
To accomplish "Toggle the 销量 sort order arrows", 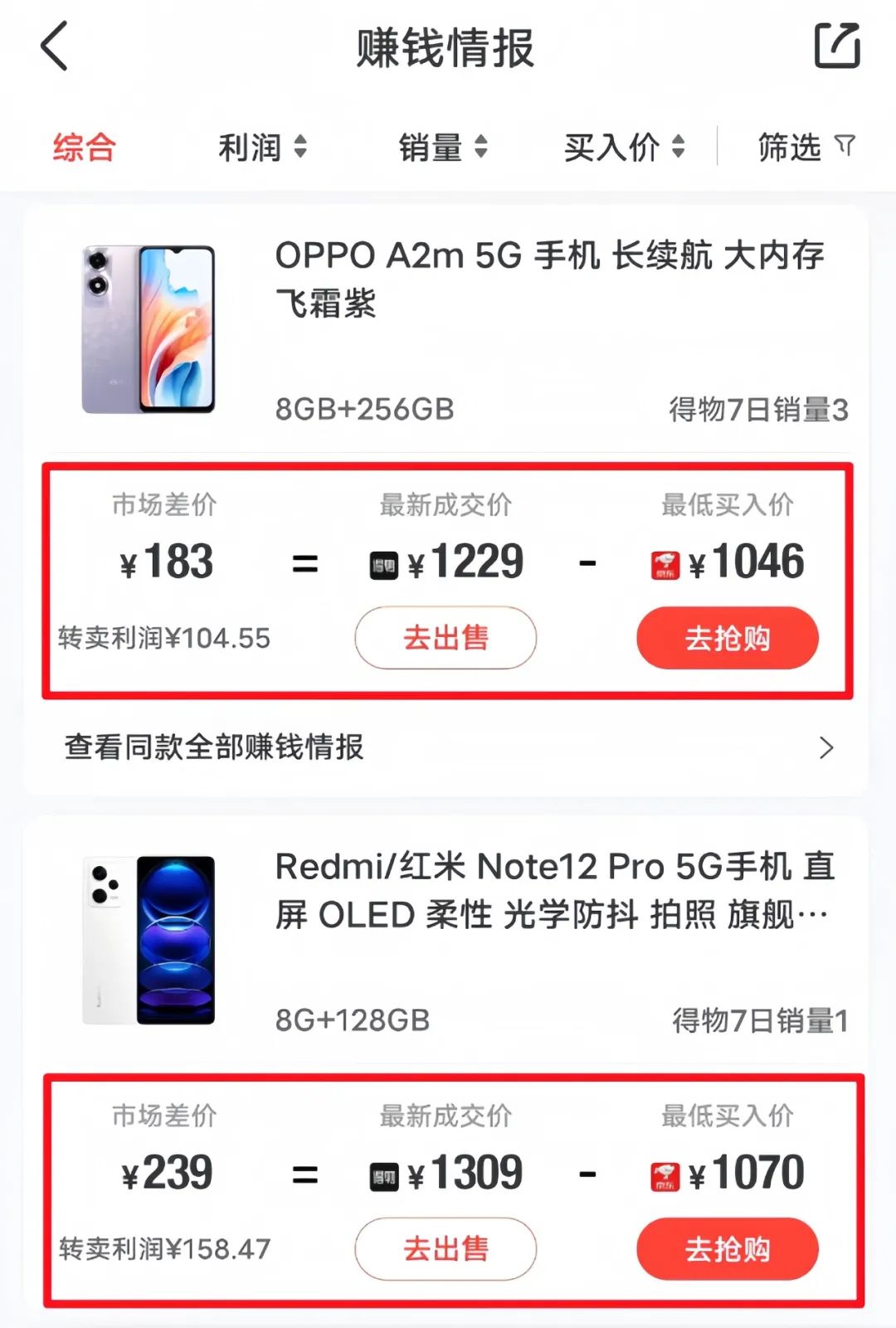I will [479, 147].
